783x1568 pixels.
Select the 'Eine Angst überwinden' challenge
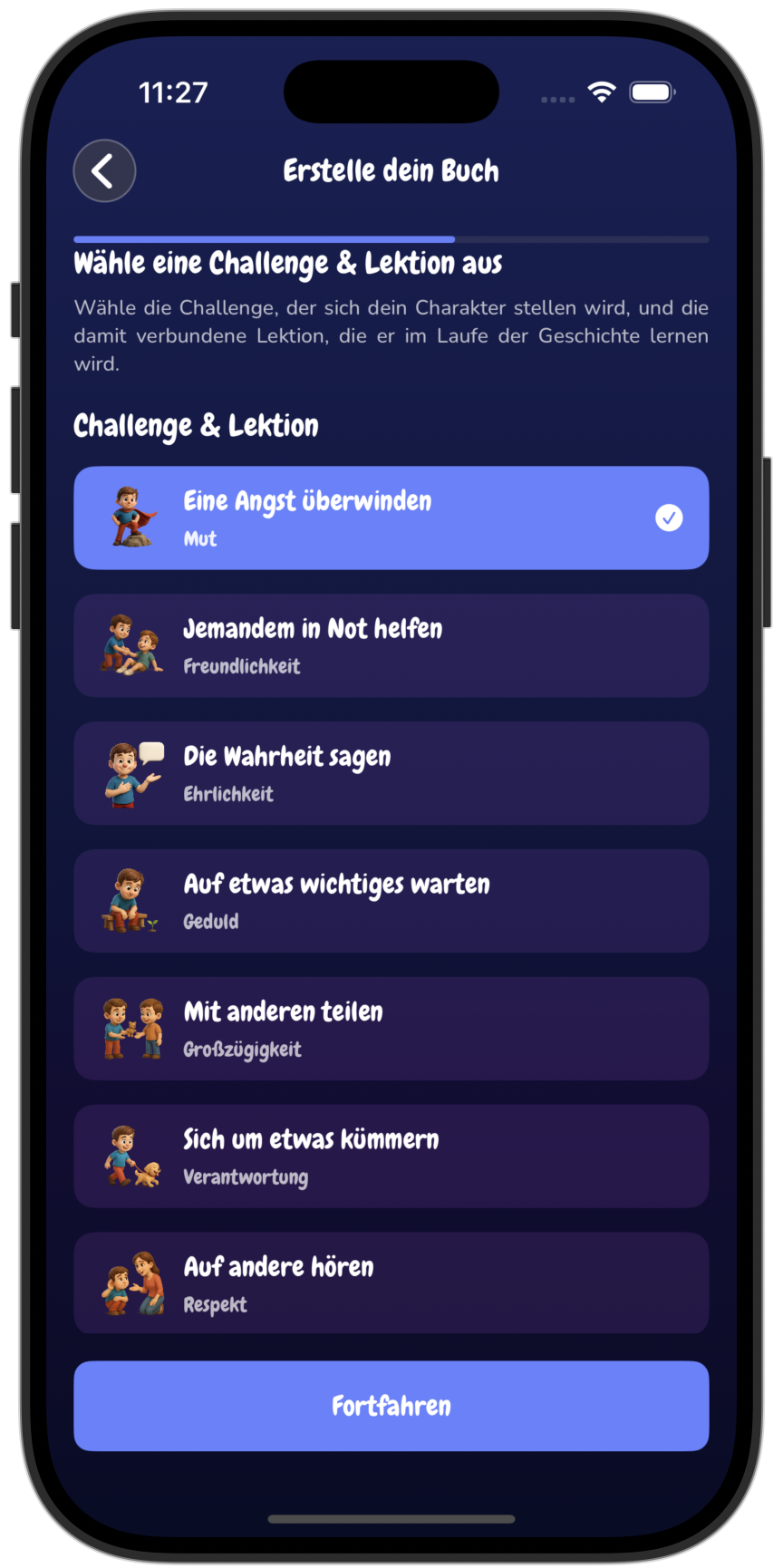(x=391, y=518)
